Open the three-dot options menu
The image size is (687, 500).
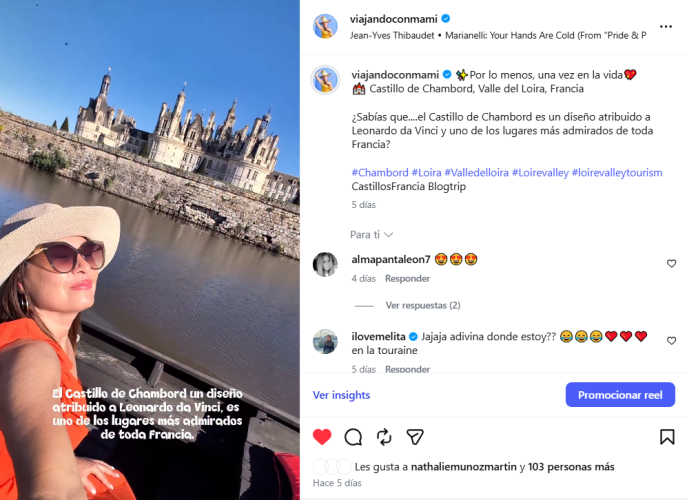[x=666, y=26]
